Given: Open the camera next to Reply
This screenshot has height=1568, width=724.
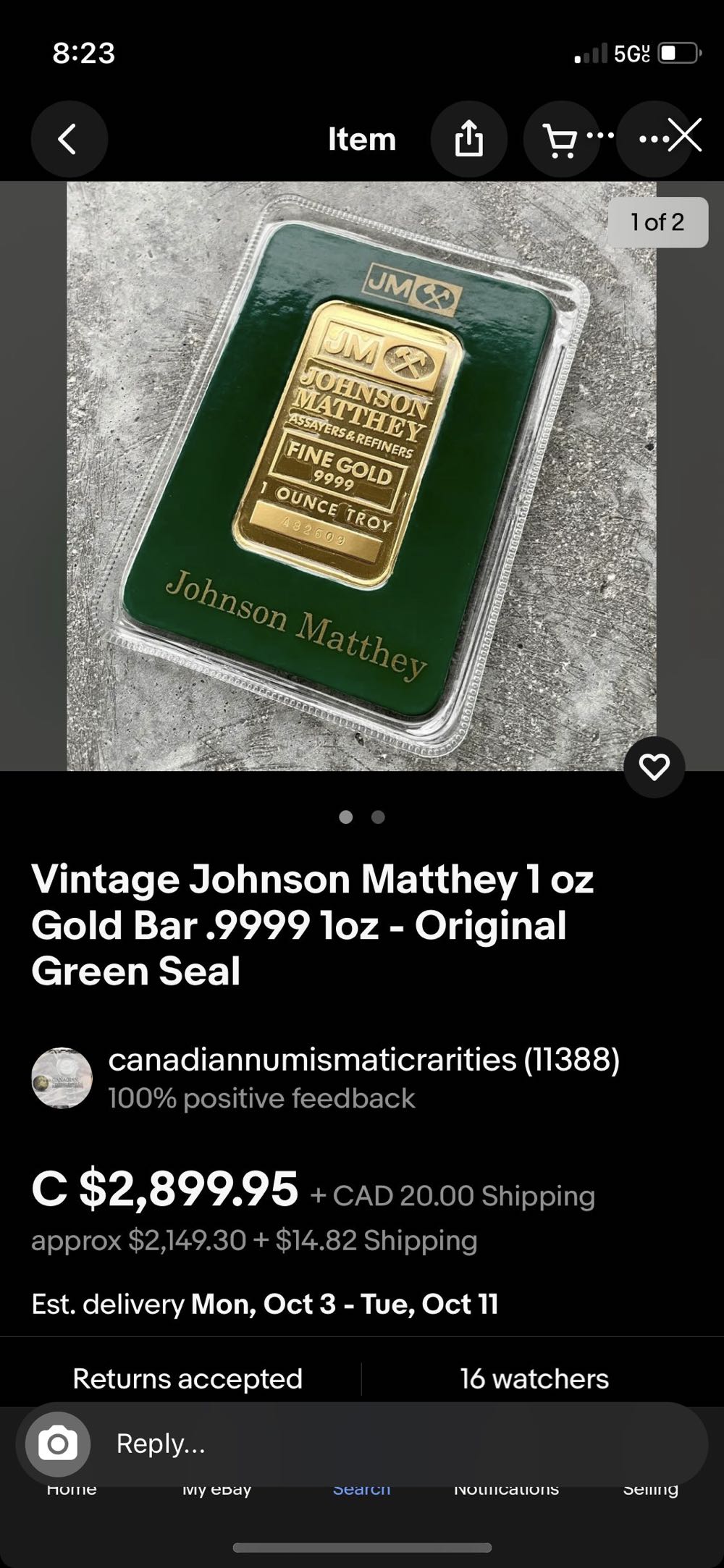Looking at the screenshot, I should point(58,1443).
